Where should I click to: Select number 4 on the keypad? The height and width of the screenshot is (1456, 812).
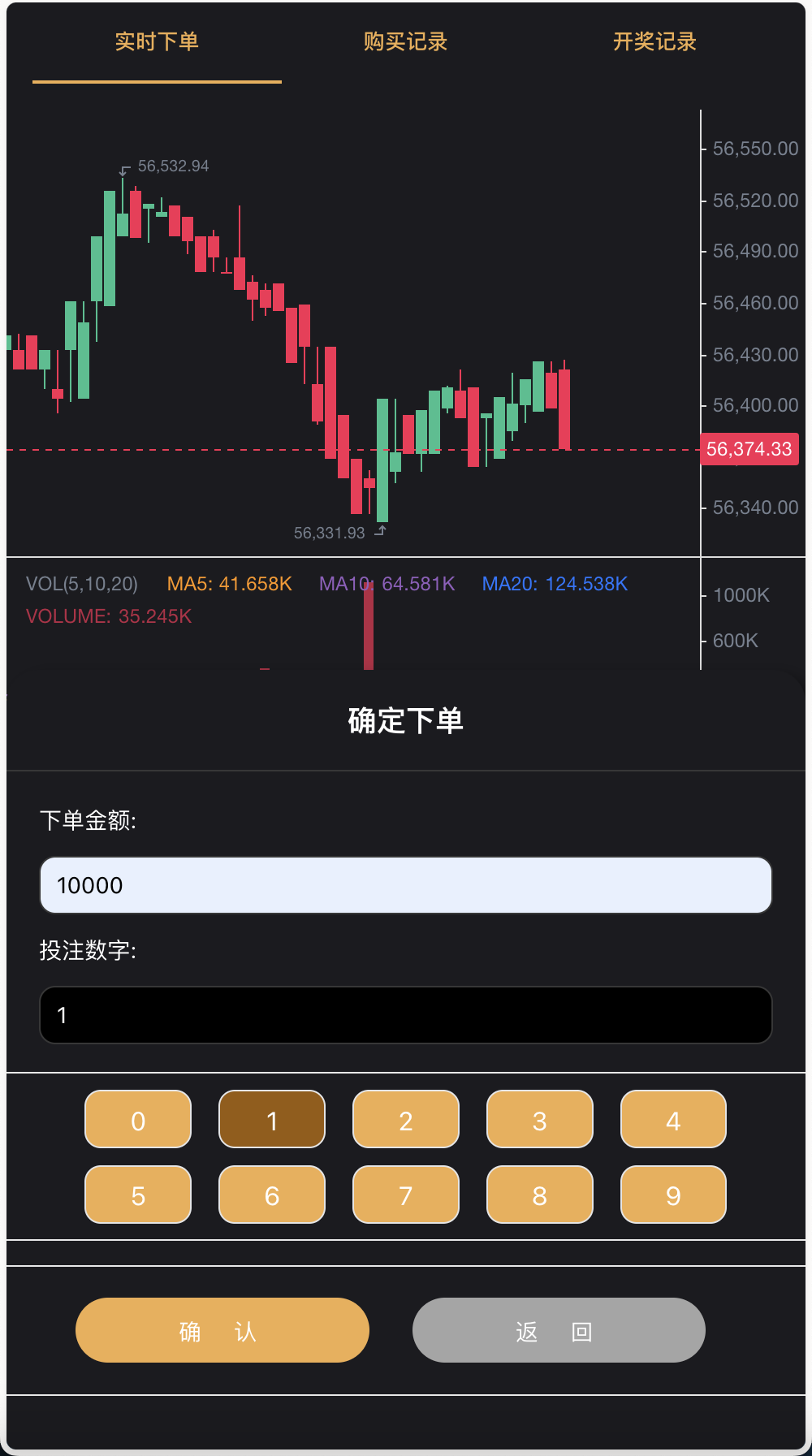coord(672,1120)
